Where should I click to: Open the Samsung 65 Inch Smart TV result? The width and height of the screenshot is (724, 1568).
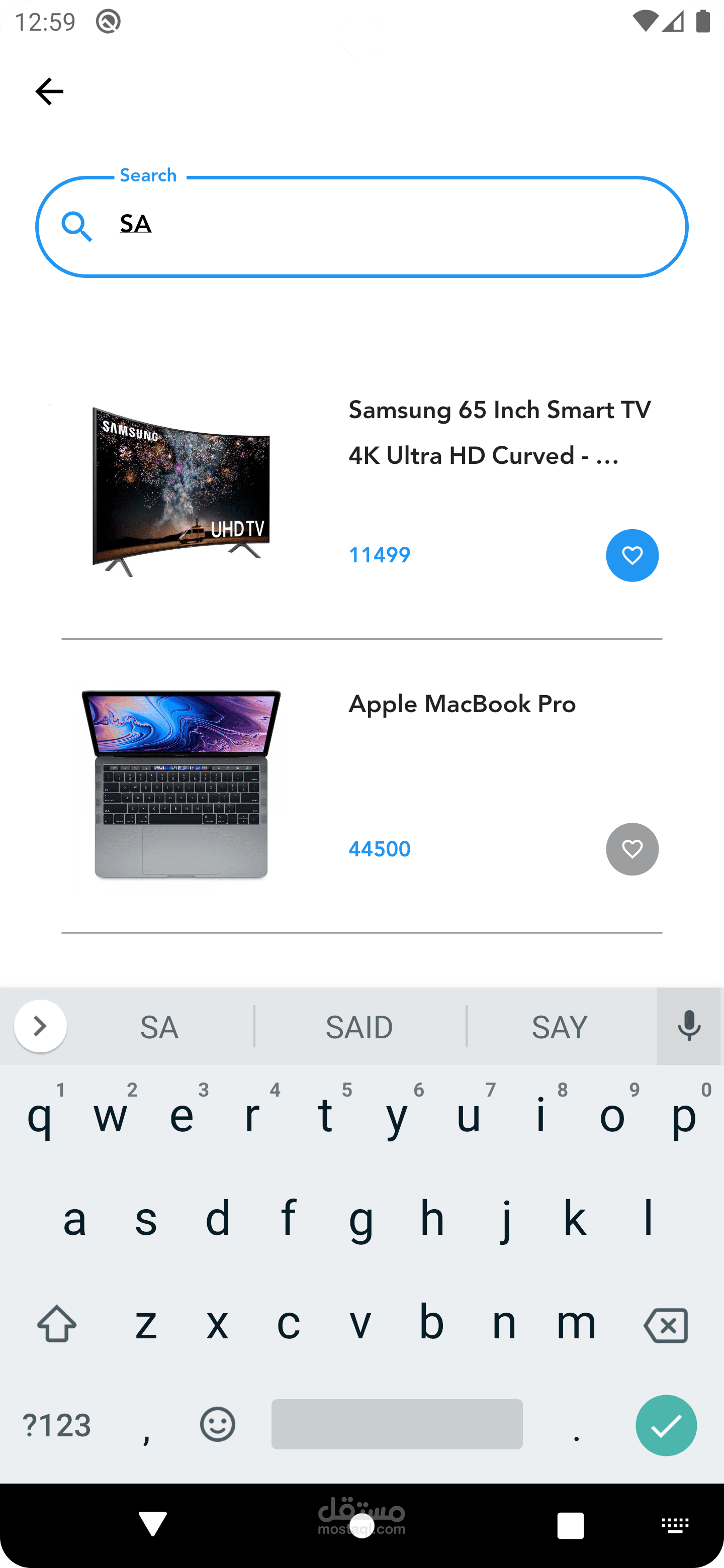[x=499, y=433]
